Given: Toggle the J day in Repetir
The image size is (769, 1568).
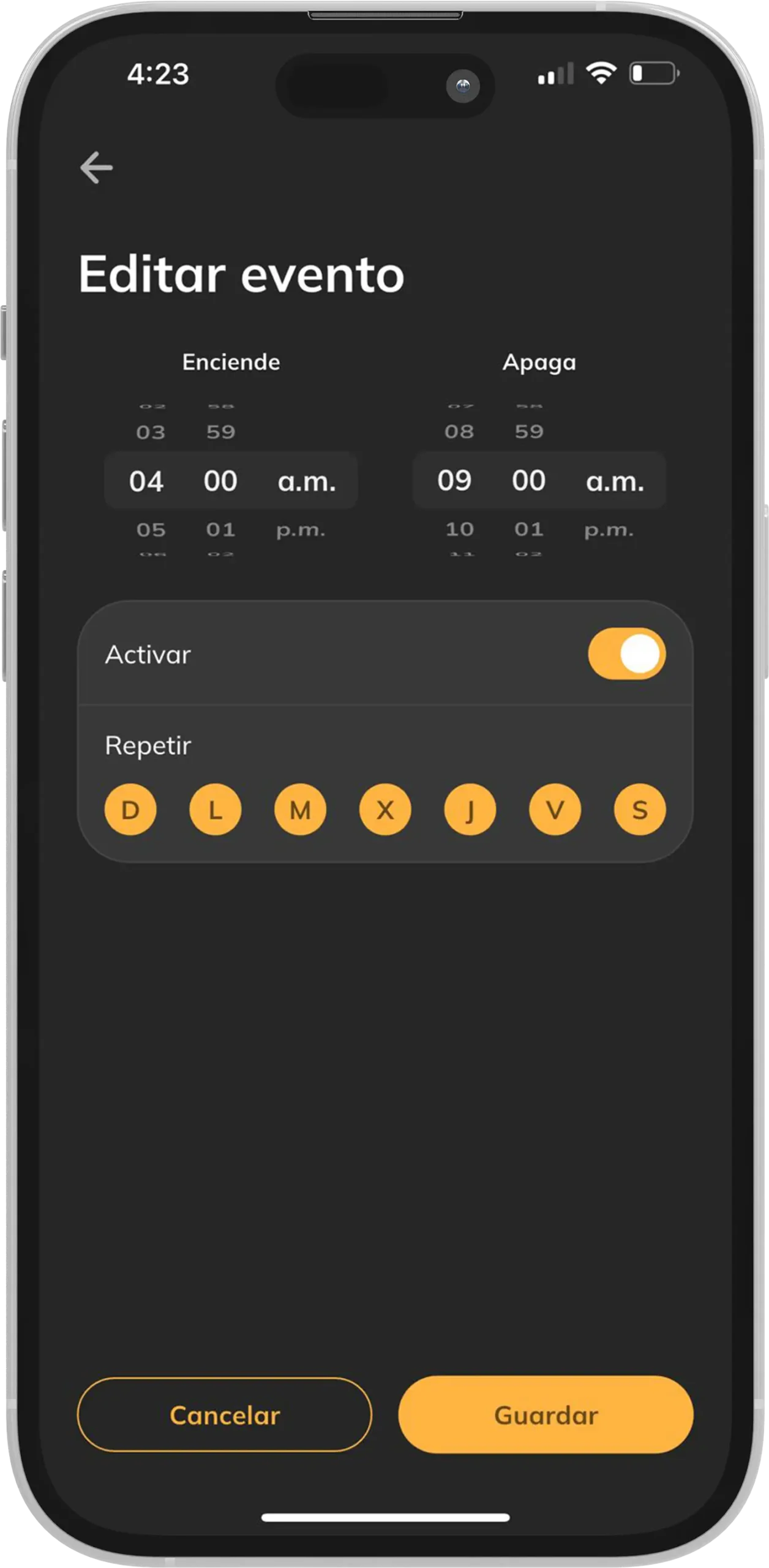Looking at the screenshot, I should (x=470, y=810).
